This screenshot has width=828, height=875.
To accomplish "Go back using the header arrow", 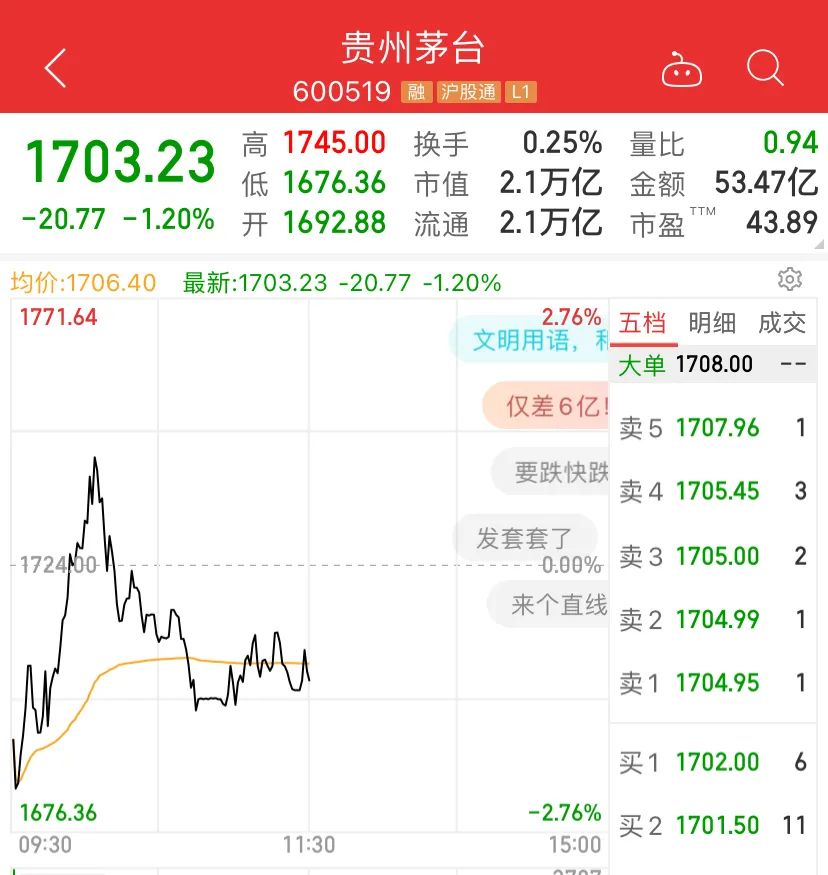I will pyautogui.click(x=56, y=69).
